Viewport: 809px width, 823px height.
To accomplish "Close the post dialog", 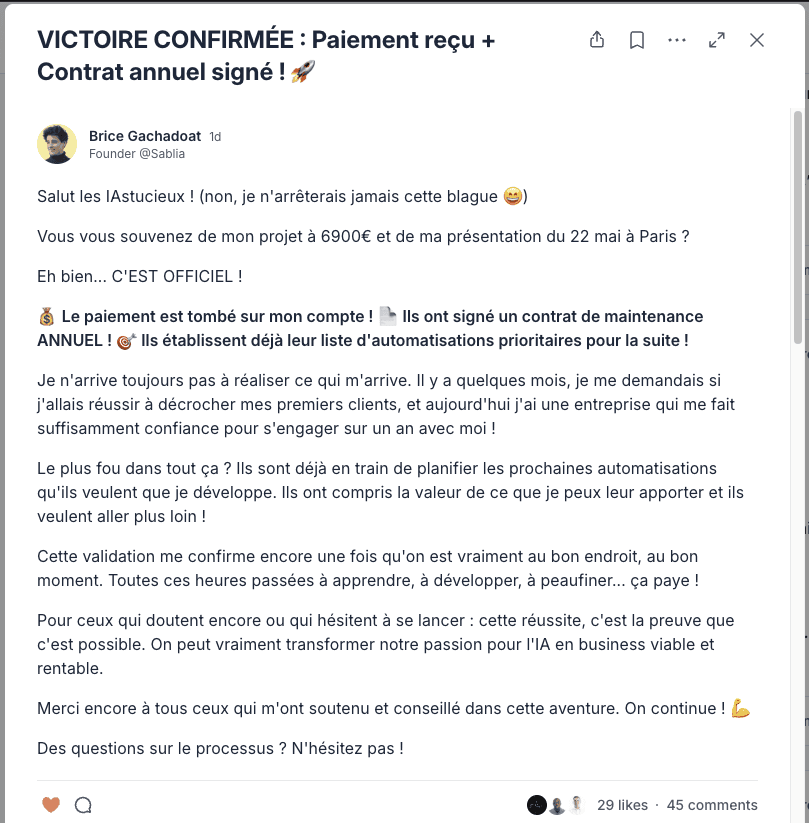I will point(757,40).
